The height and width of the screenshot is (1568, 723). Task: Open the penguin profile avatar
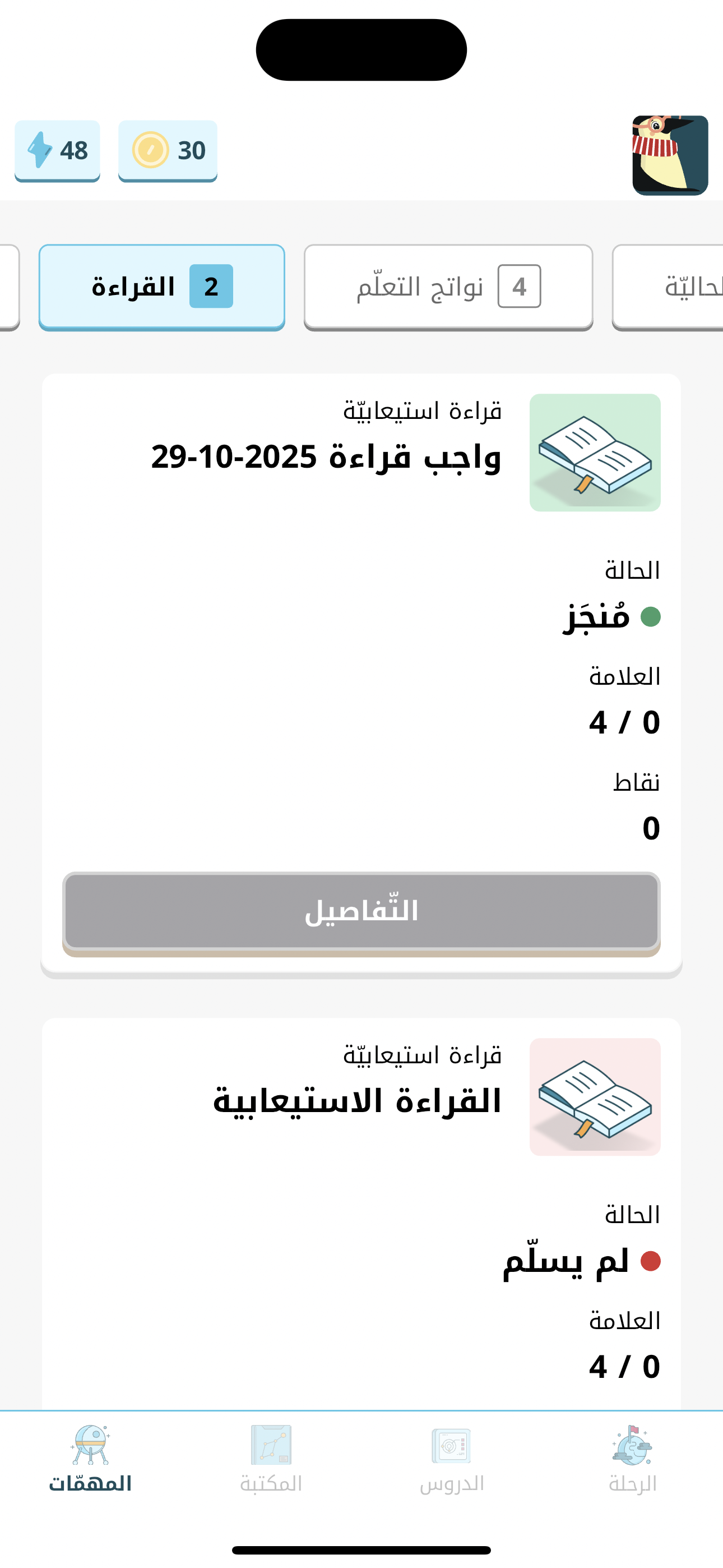click(x=669, y=155)
